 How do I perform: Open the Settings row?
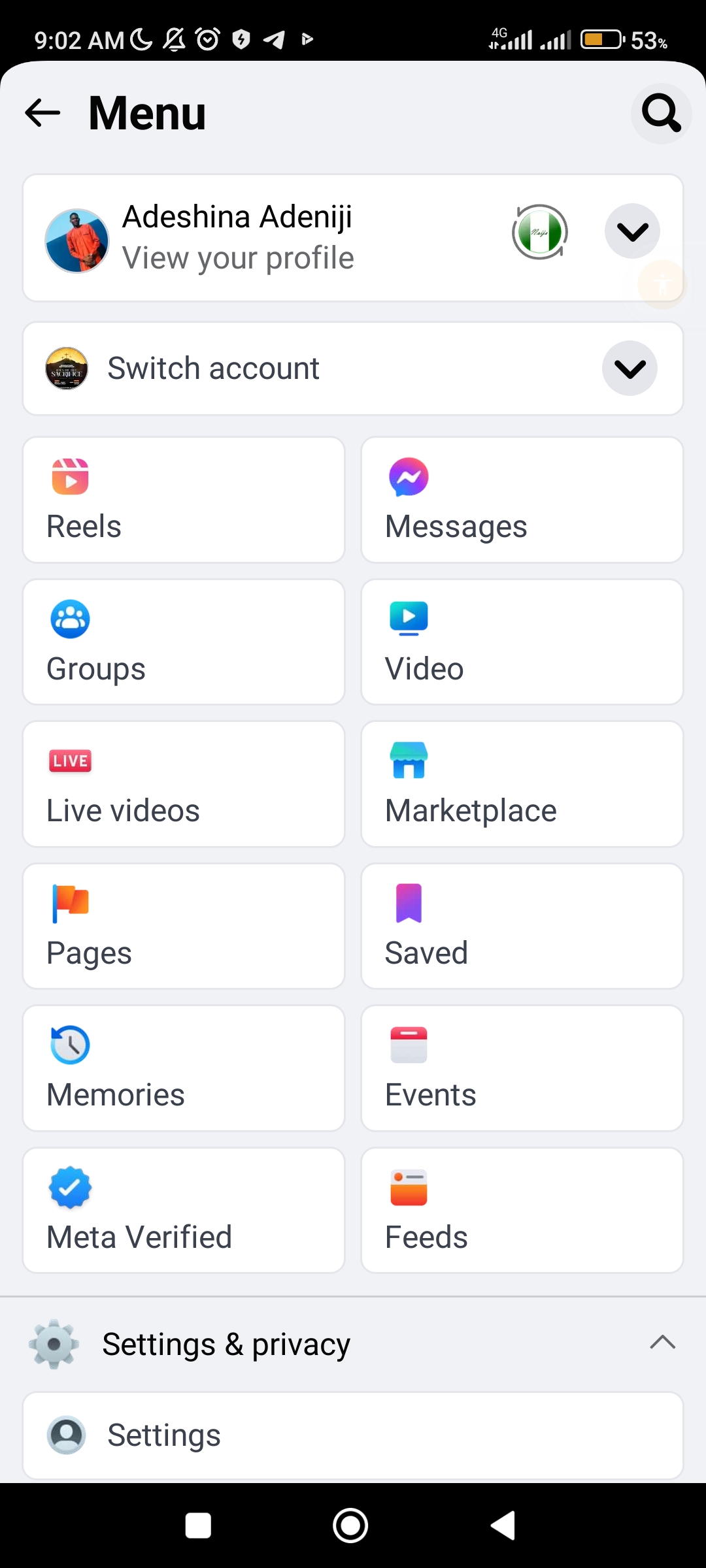click(353, 1435)
